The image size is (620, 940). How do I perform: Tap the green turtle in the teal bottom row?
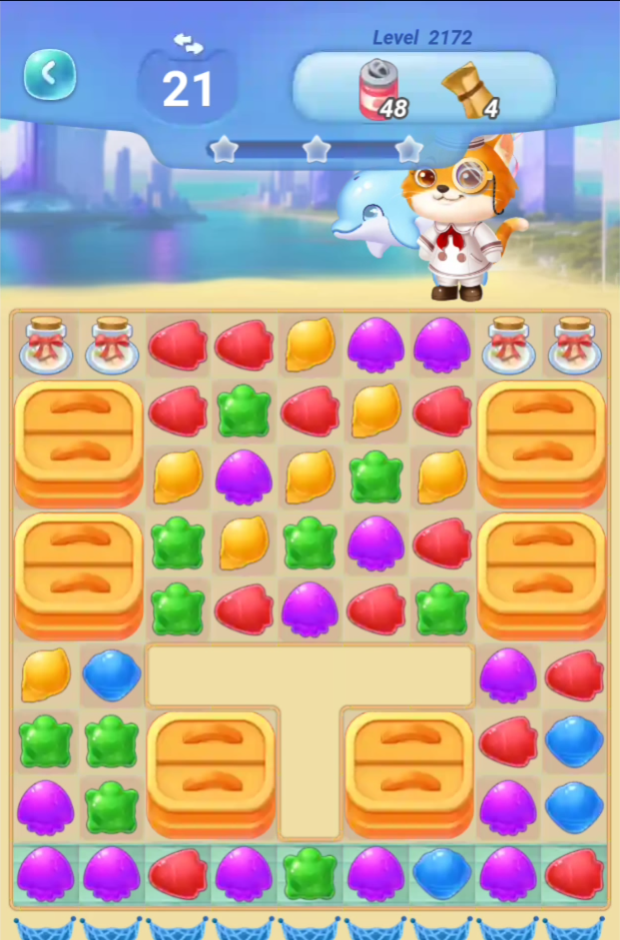[x=309, y=874]
